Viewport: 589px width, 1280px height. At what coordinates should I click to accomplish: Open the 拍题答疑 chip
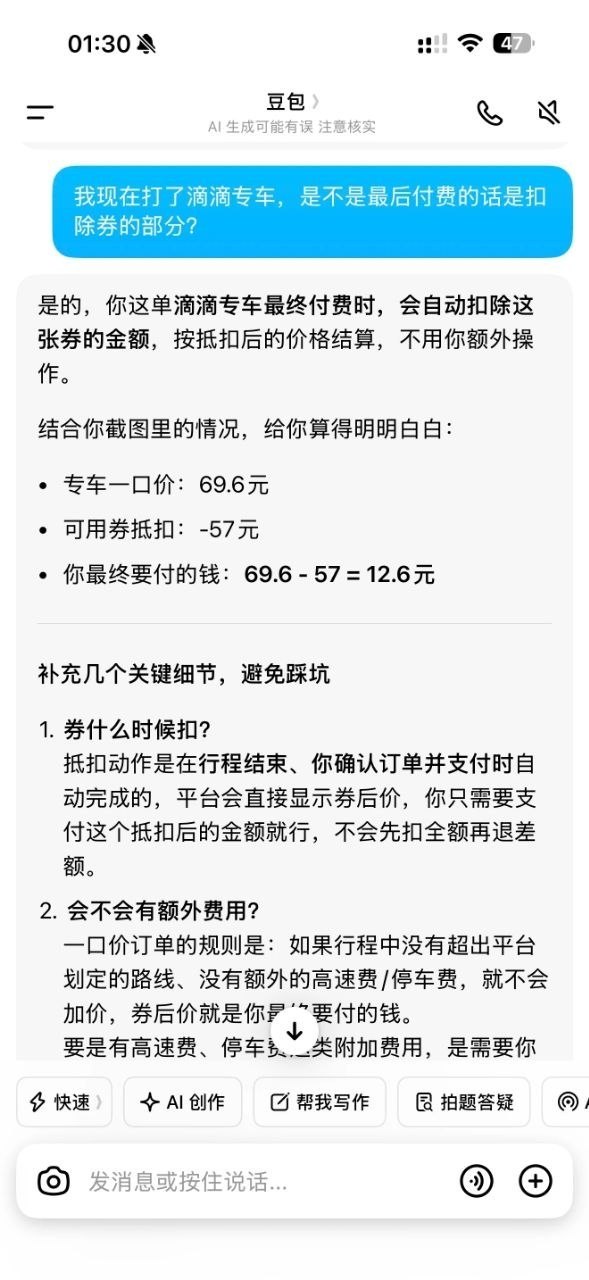point(464,1102)
